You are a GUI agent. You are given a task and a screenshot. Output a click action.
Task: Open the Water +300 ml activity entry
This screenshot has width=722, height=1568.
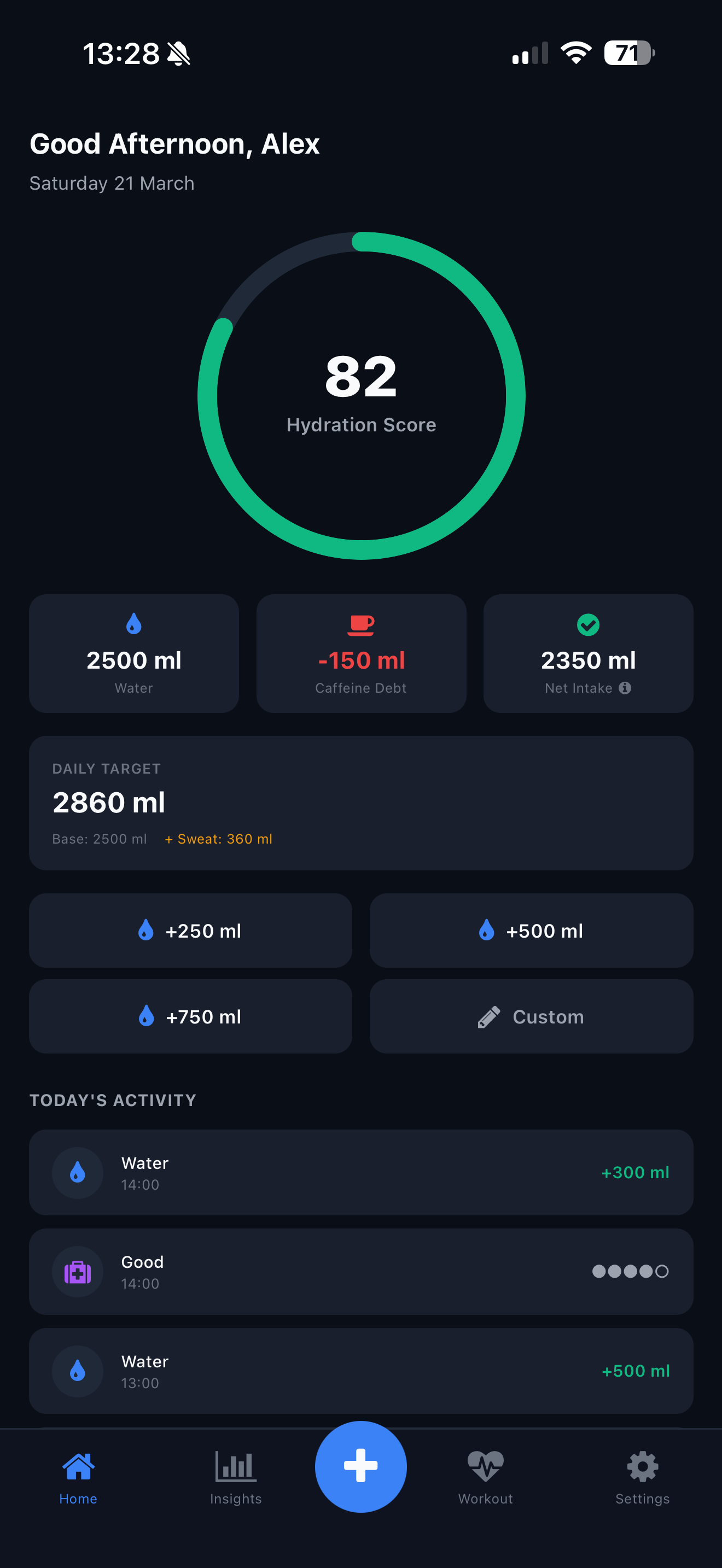361,1172
